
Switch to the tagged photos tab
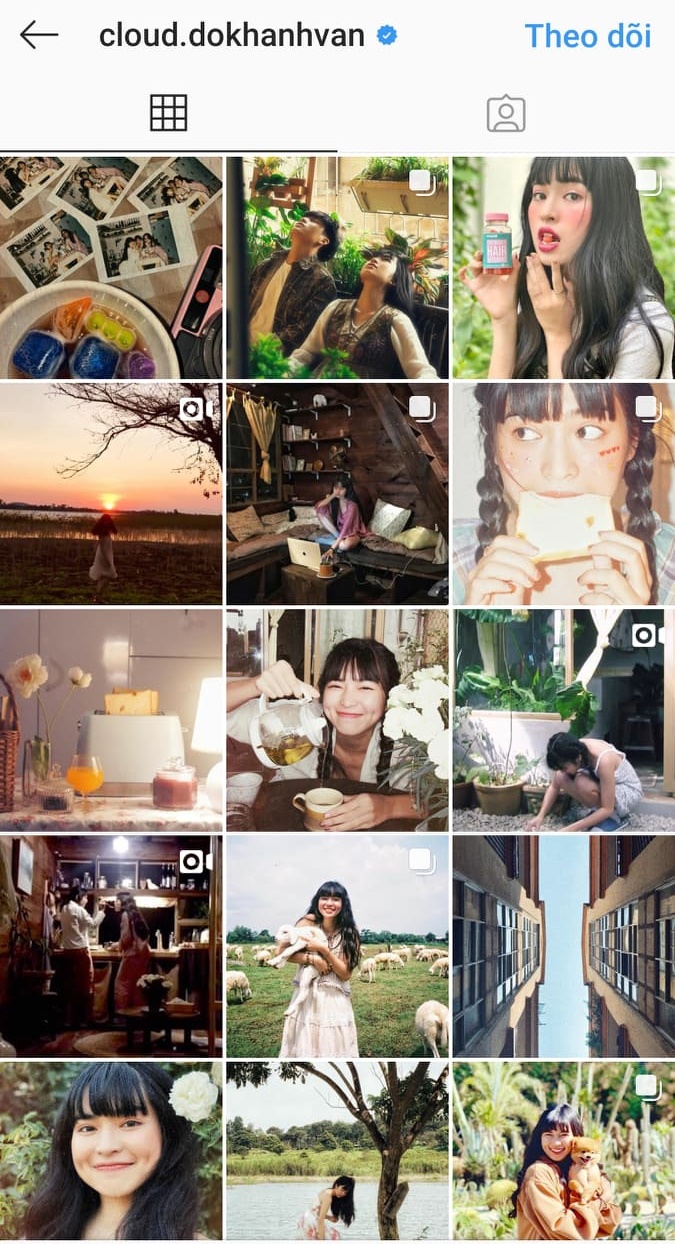506,113
